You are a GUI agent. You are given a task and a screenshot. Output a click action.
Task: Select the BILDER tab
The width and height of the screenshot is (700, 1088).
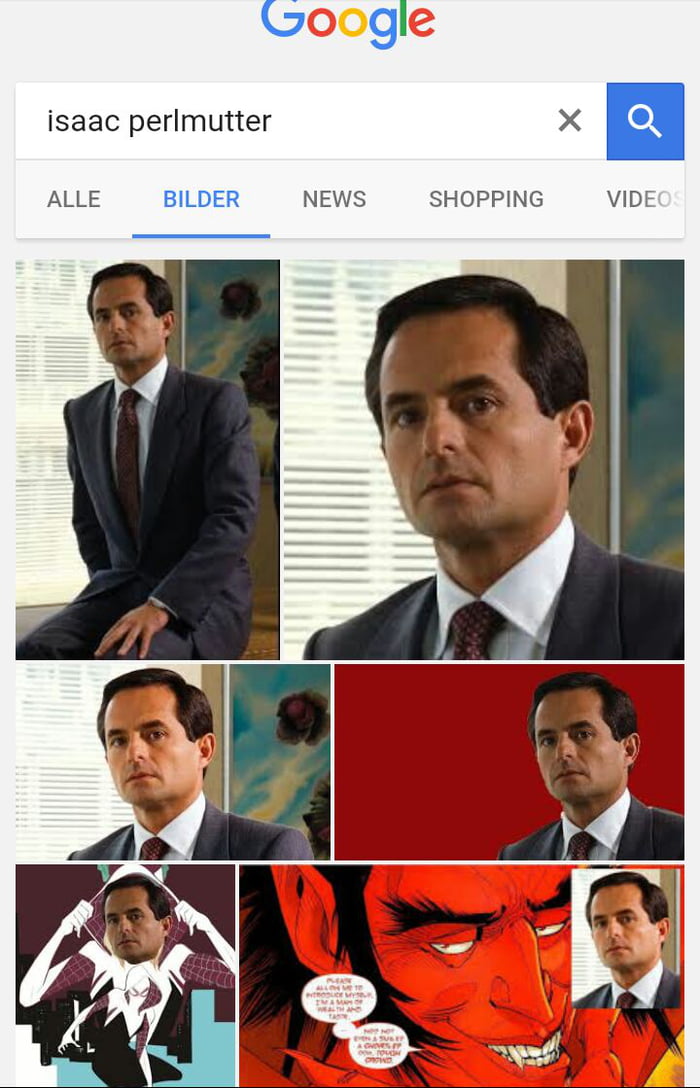point(201,199)
